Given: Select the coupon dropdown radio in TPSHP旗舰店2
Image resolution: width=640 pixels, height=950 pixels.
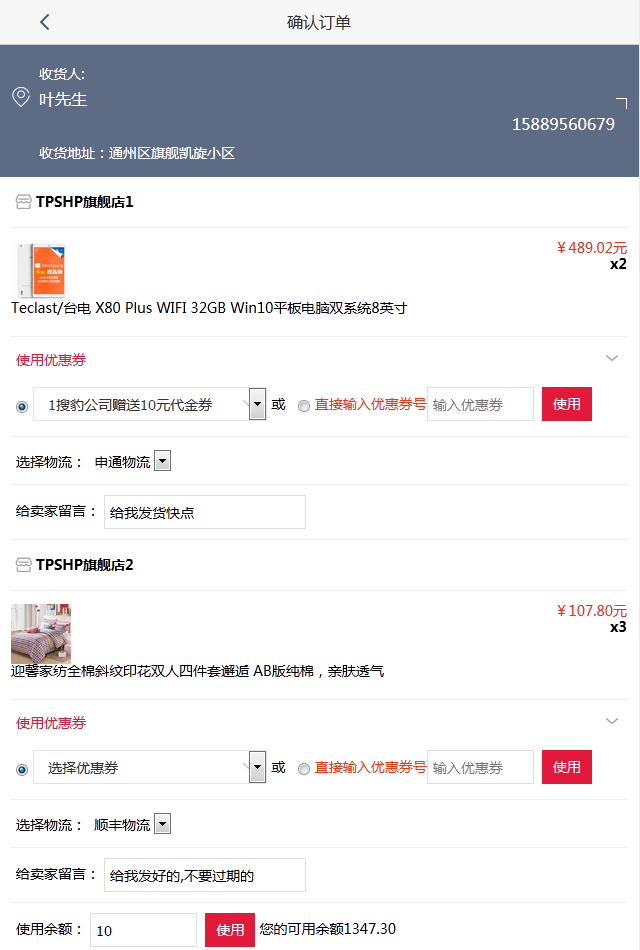Looking at the screenshot, I should click(x=22, y=769).
